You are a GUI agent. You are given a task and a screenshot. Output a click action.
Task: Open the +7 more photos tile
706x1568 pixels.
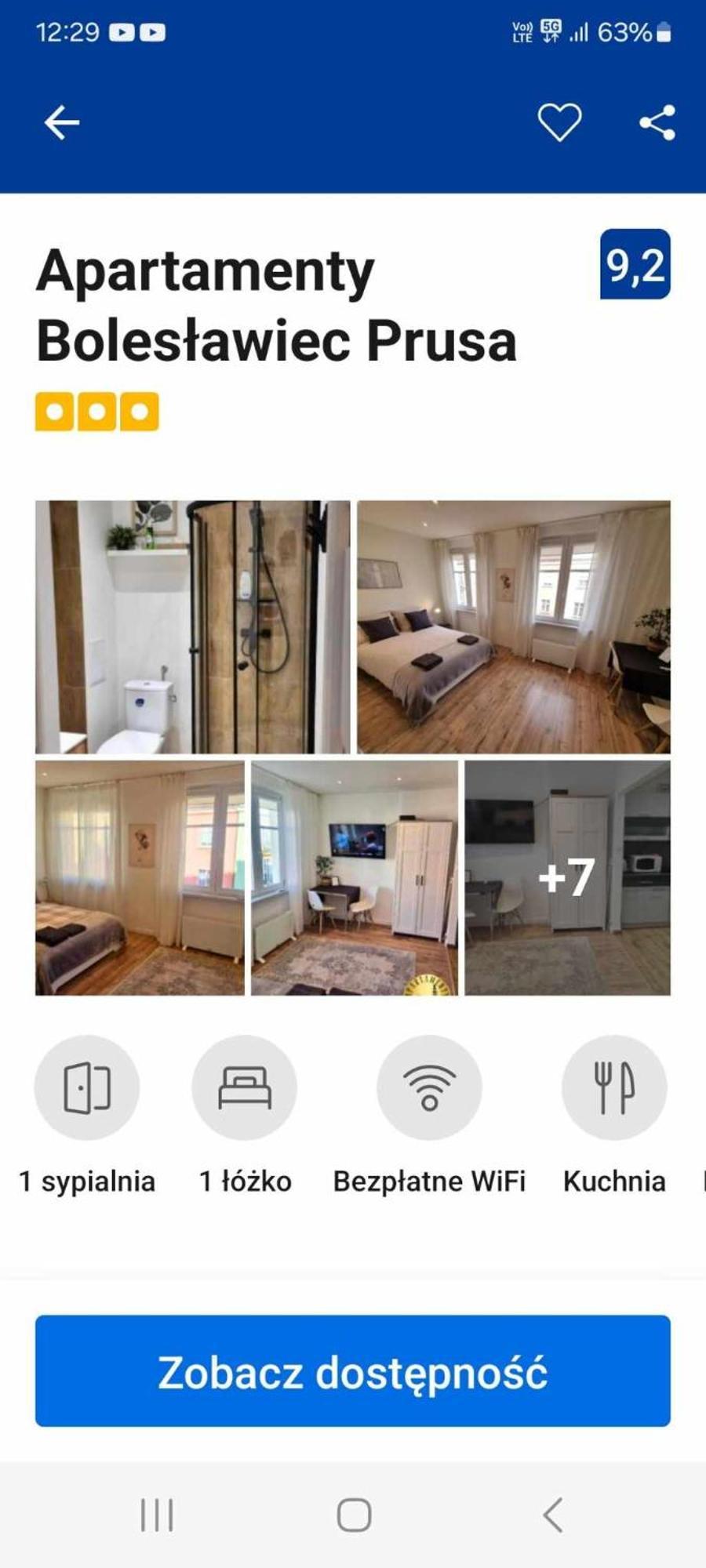[x=567, y=878]
